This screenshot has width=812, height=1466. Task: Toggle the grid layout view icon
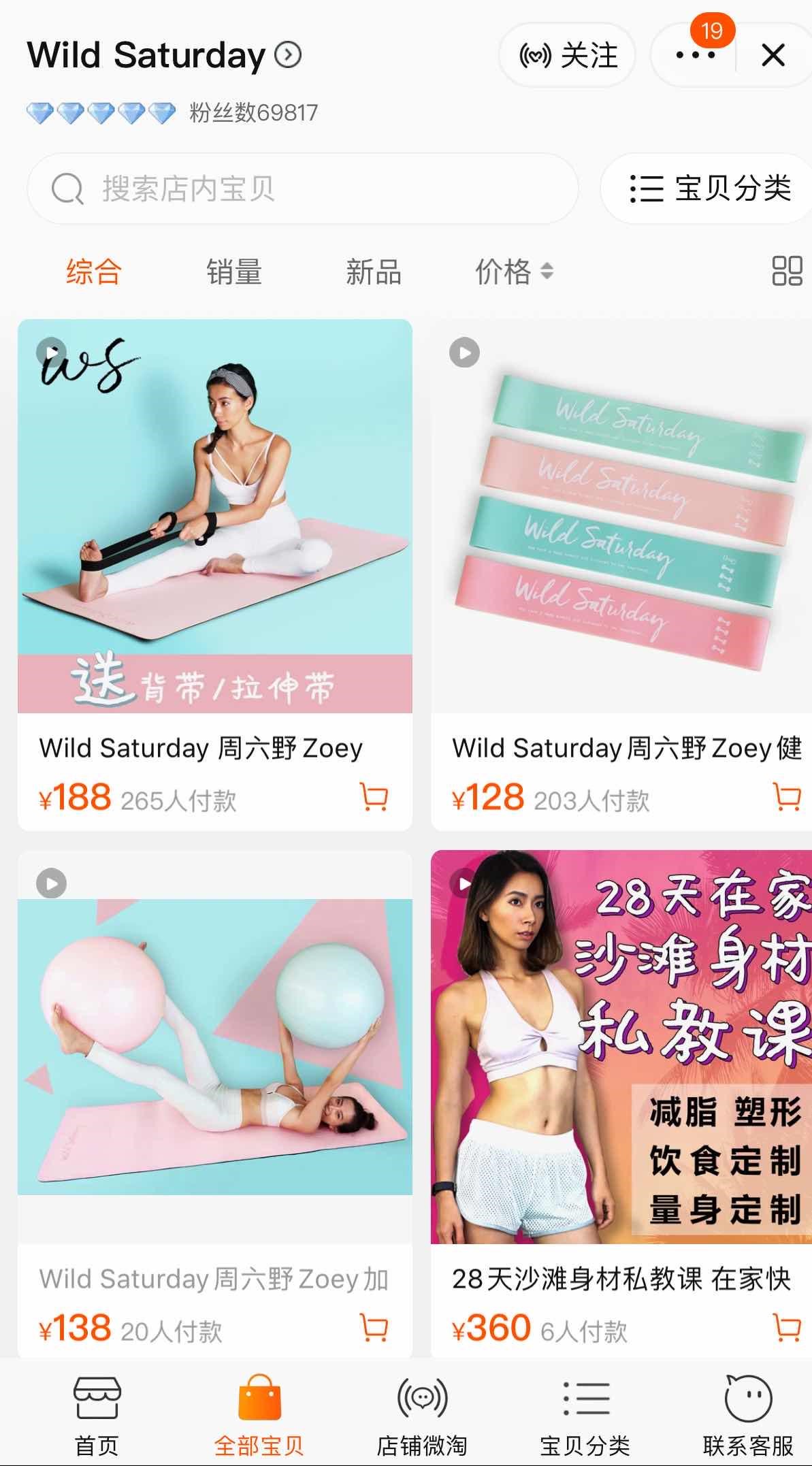[x=787, y=271]
